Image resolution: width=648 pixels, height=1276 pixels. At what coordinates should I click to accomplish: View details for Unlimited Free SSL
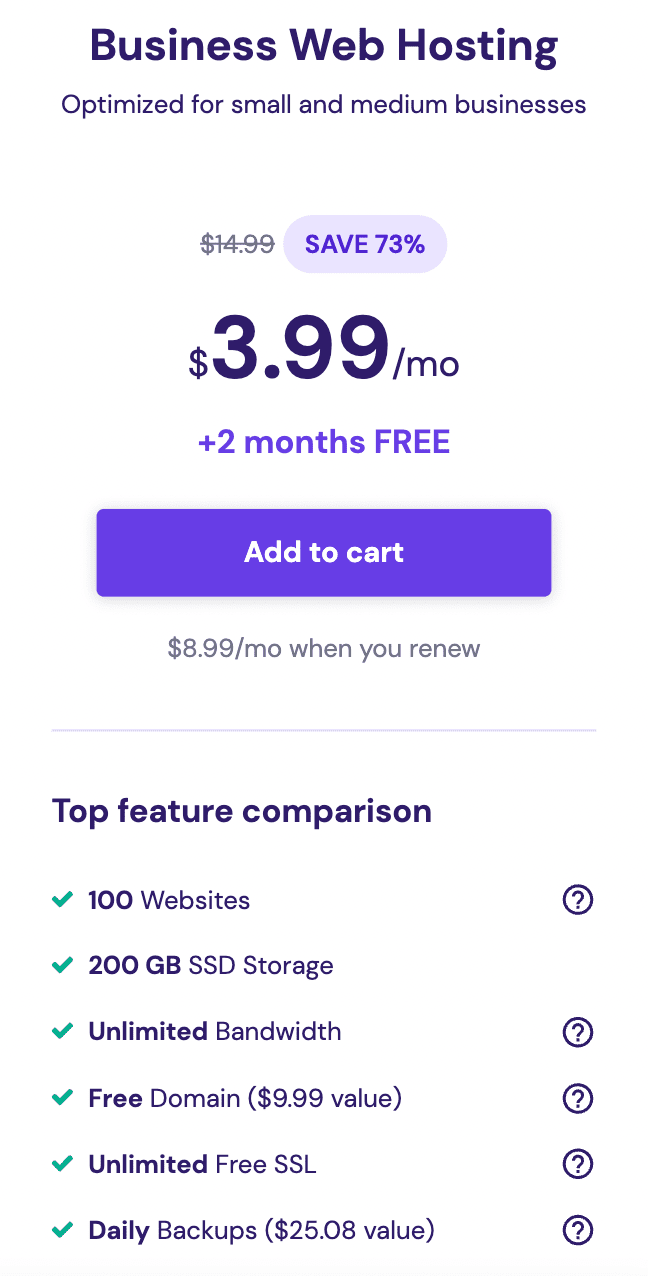tap(578, 1164)
